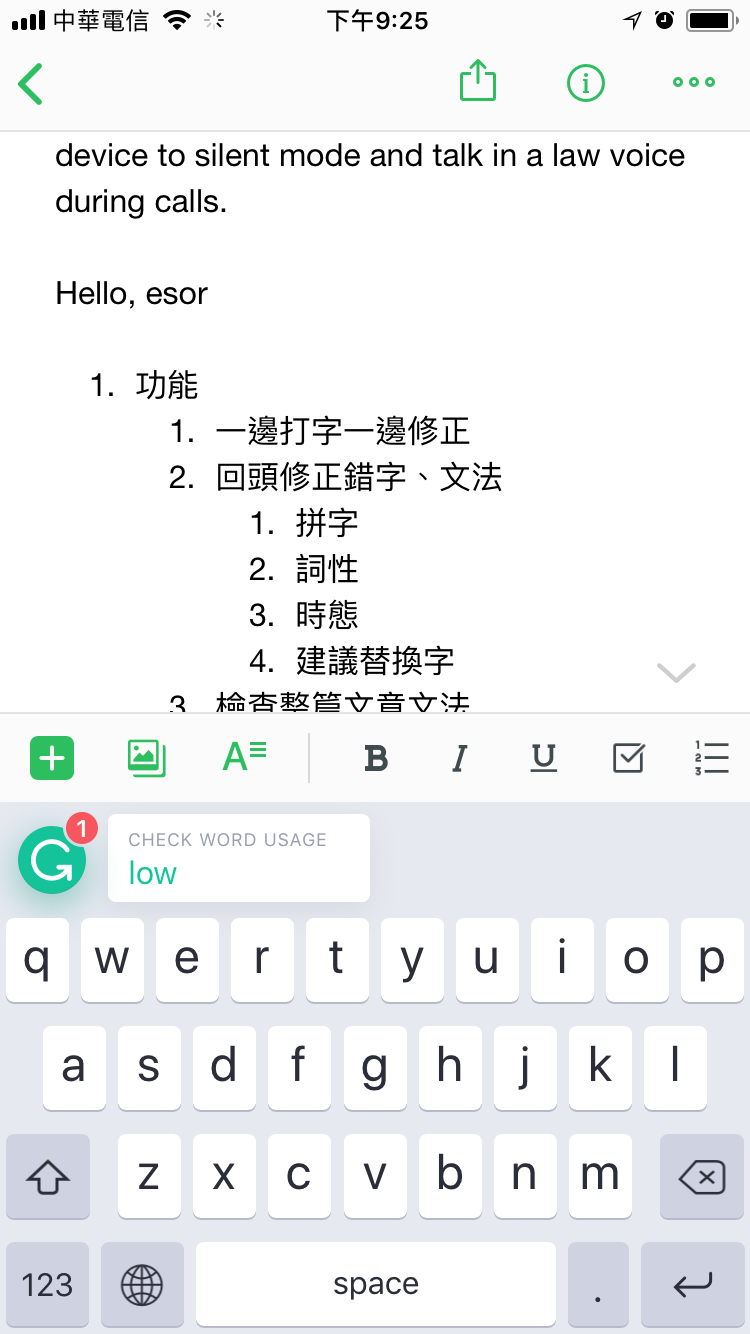Apply italic formatting
Screen dimensions: 750x1334
coord(459,759)
